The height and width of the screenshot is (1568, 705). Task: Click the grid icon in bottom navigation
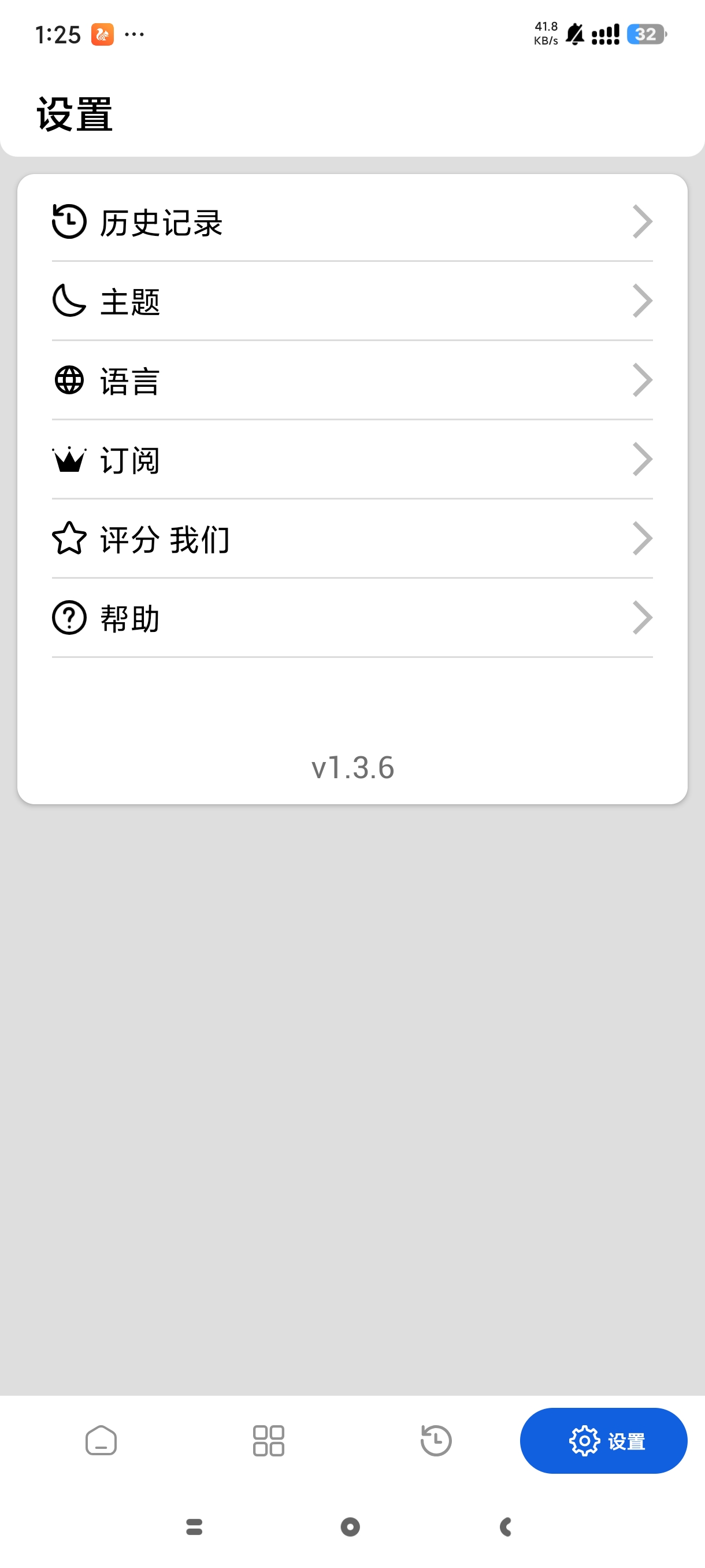point(268,1440)
